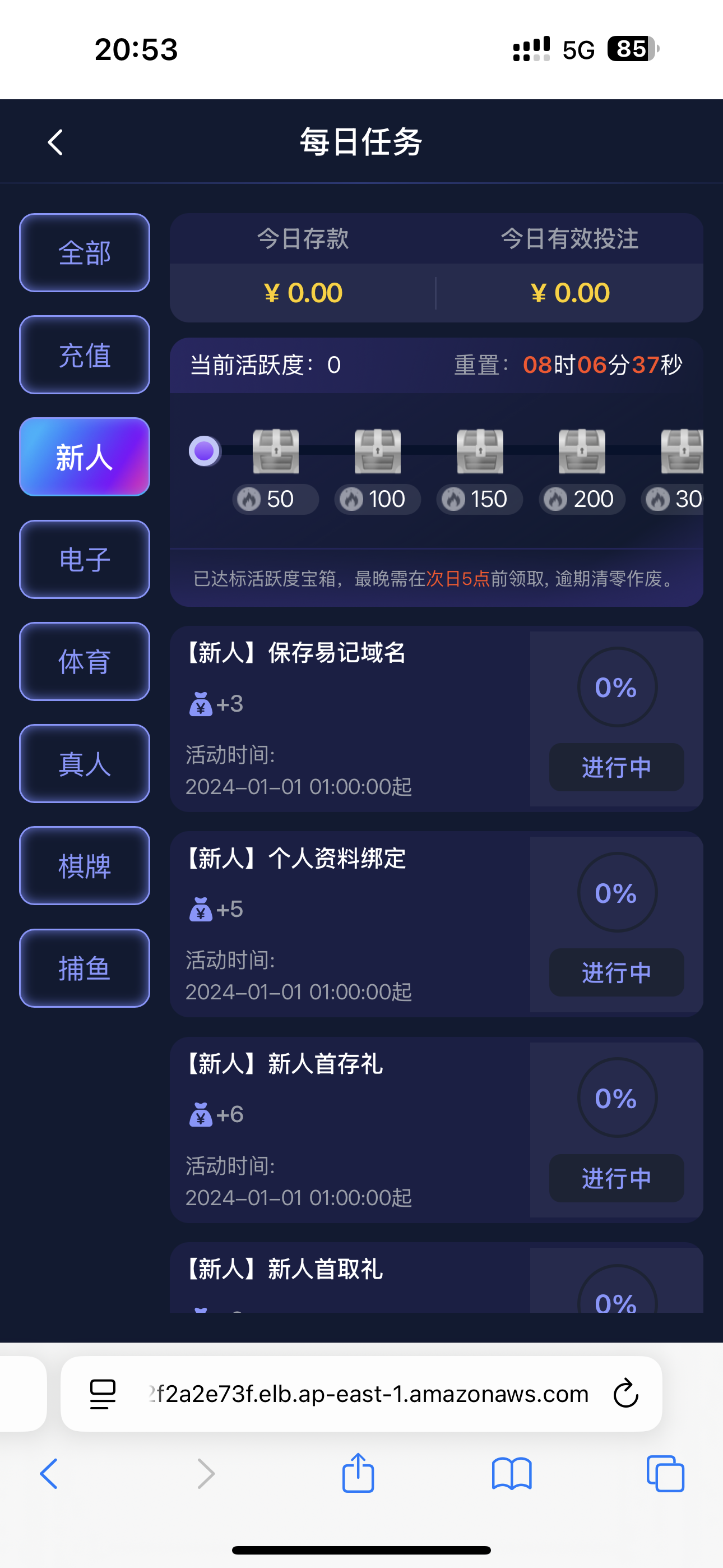Tap the Reader mode icon in address bar
Image resolution: width=723 pixels, height=1568 pixels.
(103, 1394)
